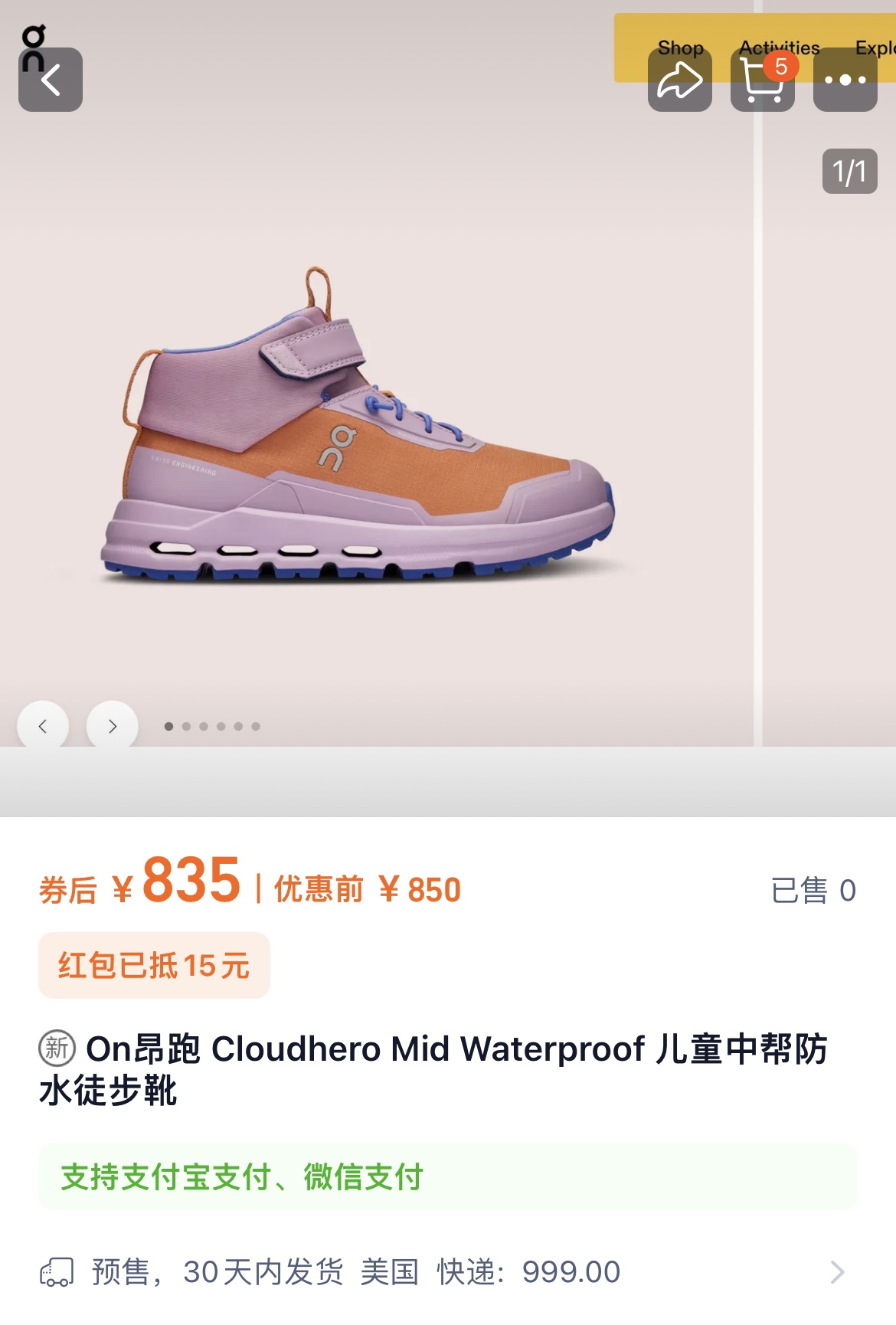Tap the red packet 15 yuan discount tag
The image size is (896, 1325).
(154, 965)
